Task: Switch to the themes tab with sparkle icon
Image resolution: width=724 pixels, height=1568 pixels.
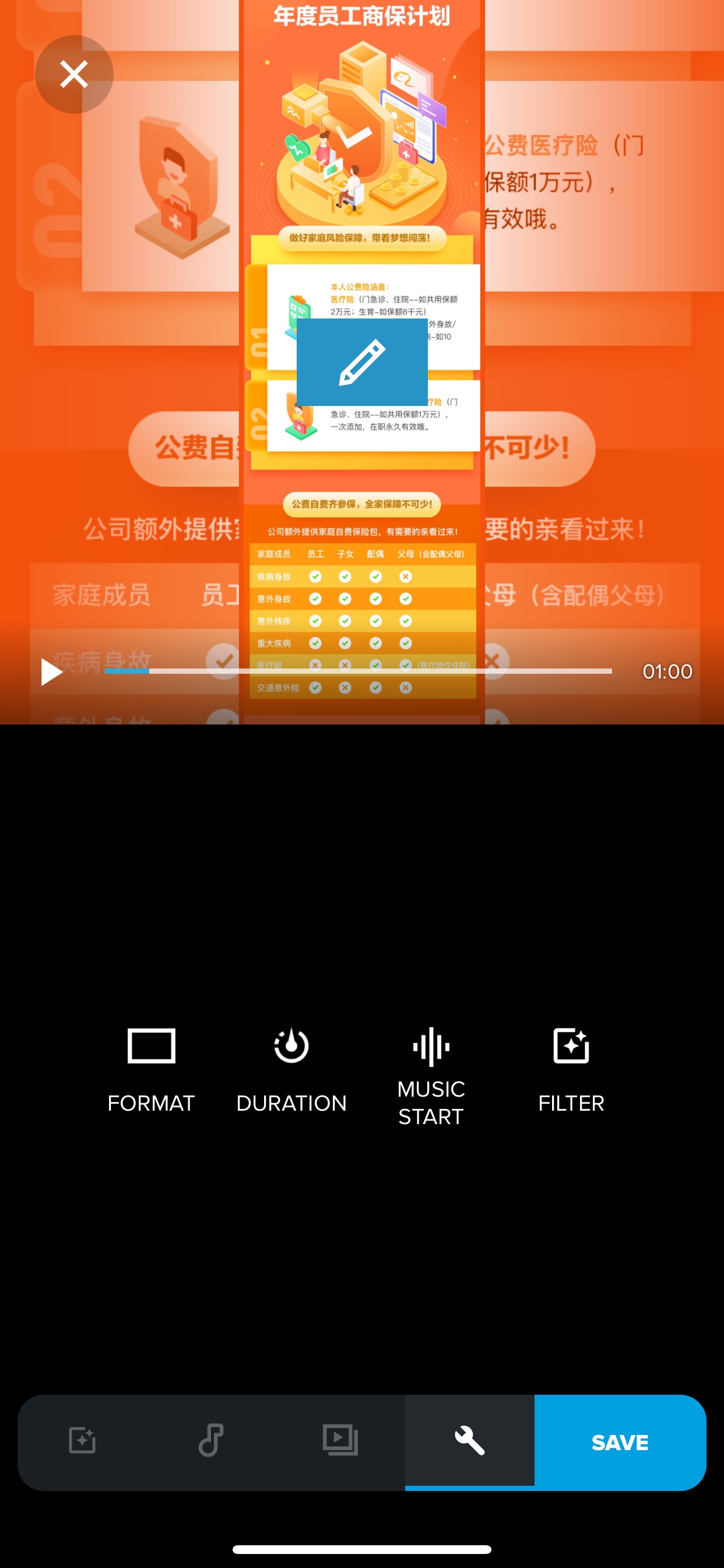Action: coord(82,1440)
